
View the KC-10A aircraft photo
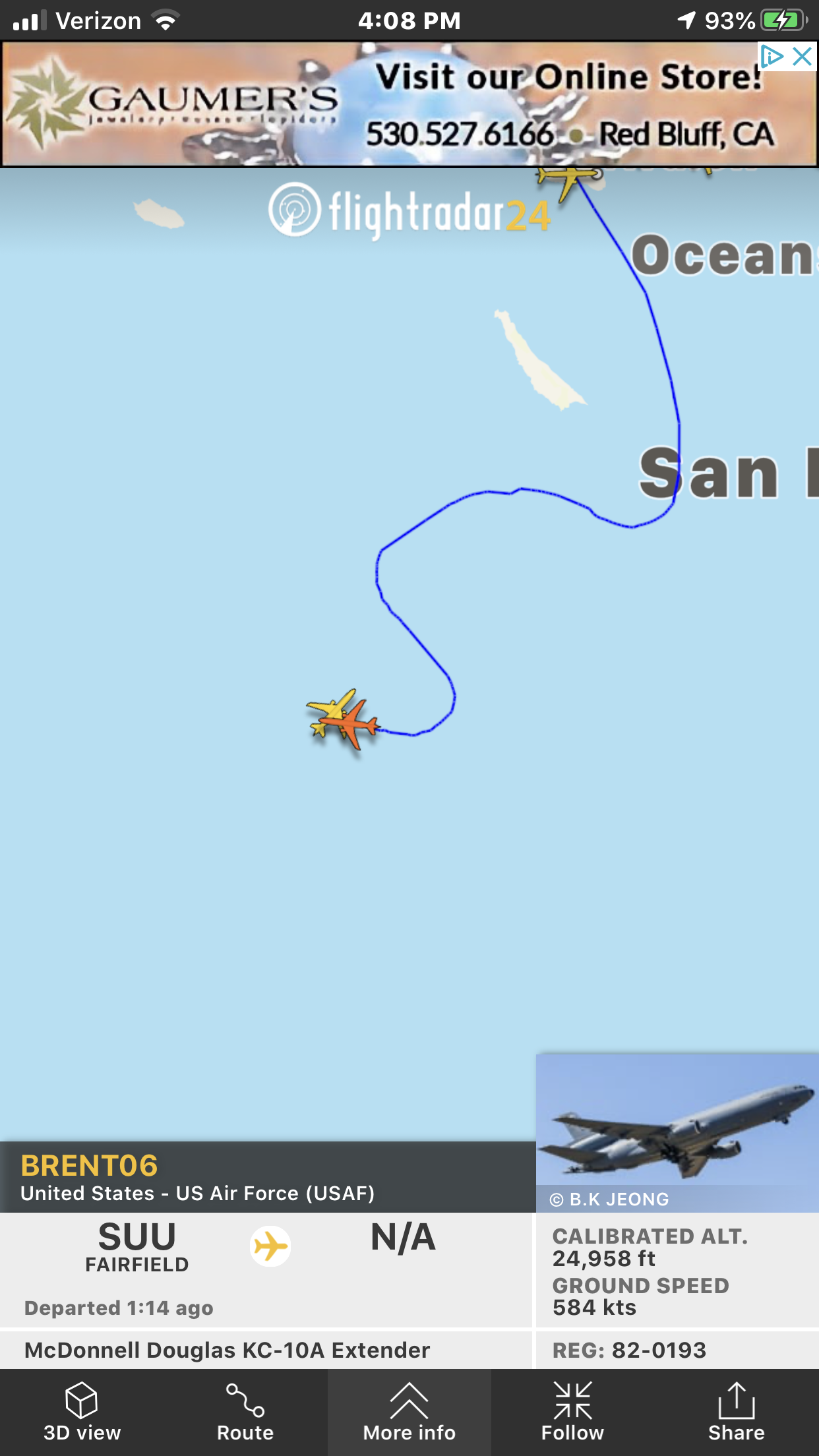677,1132
